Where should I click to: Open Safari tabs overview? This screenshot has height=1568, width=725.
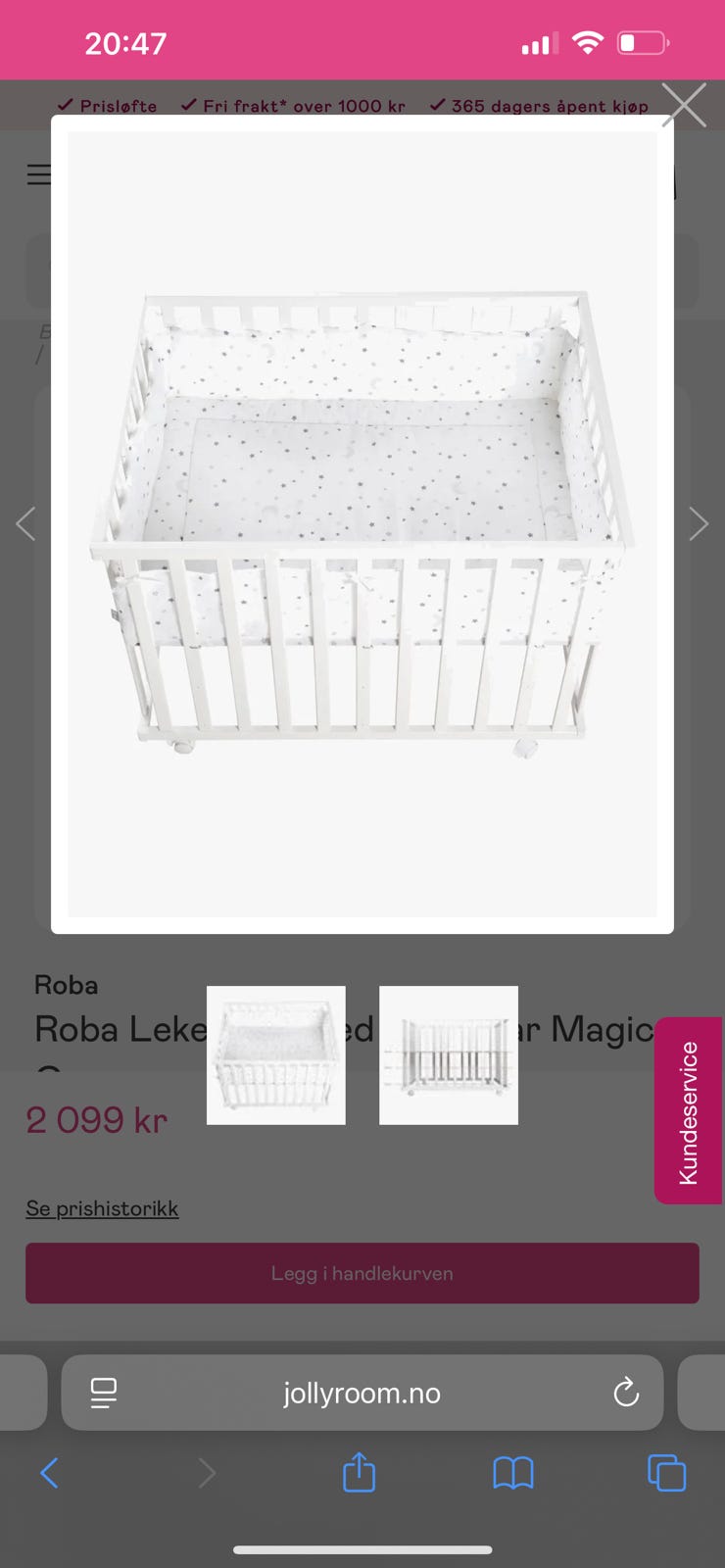click(666, 1472)
